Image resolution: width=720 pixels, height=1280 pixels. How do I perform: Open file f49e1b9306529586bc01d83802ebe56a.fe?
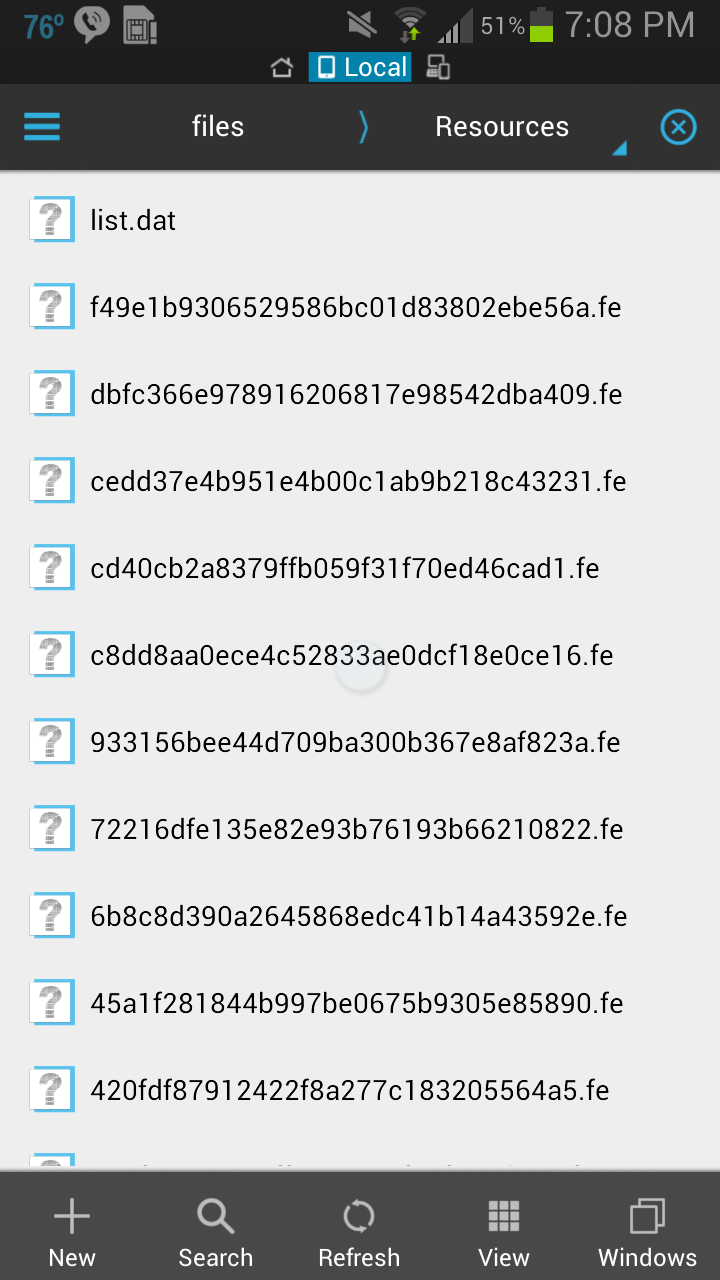360,307
